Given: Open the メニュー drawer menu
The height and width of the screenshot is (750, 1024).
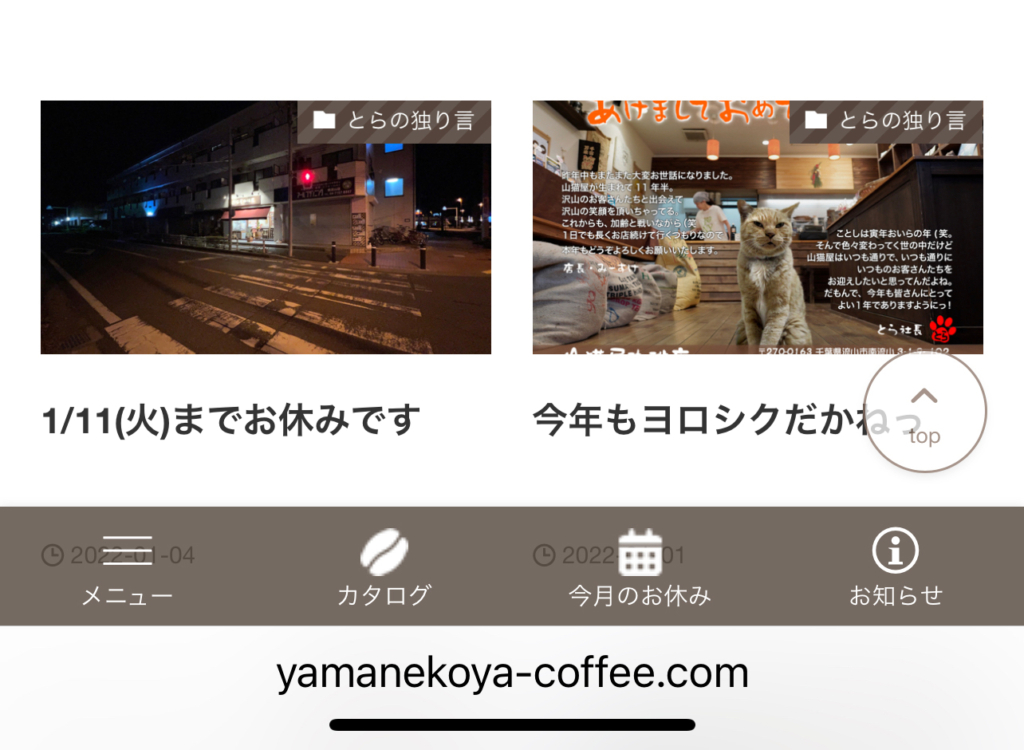Looking at the screenshot, I should [127, 568].
